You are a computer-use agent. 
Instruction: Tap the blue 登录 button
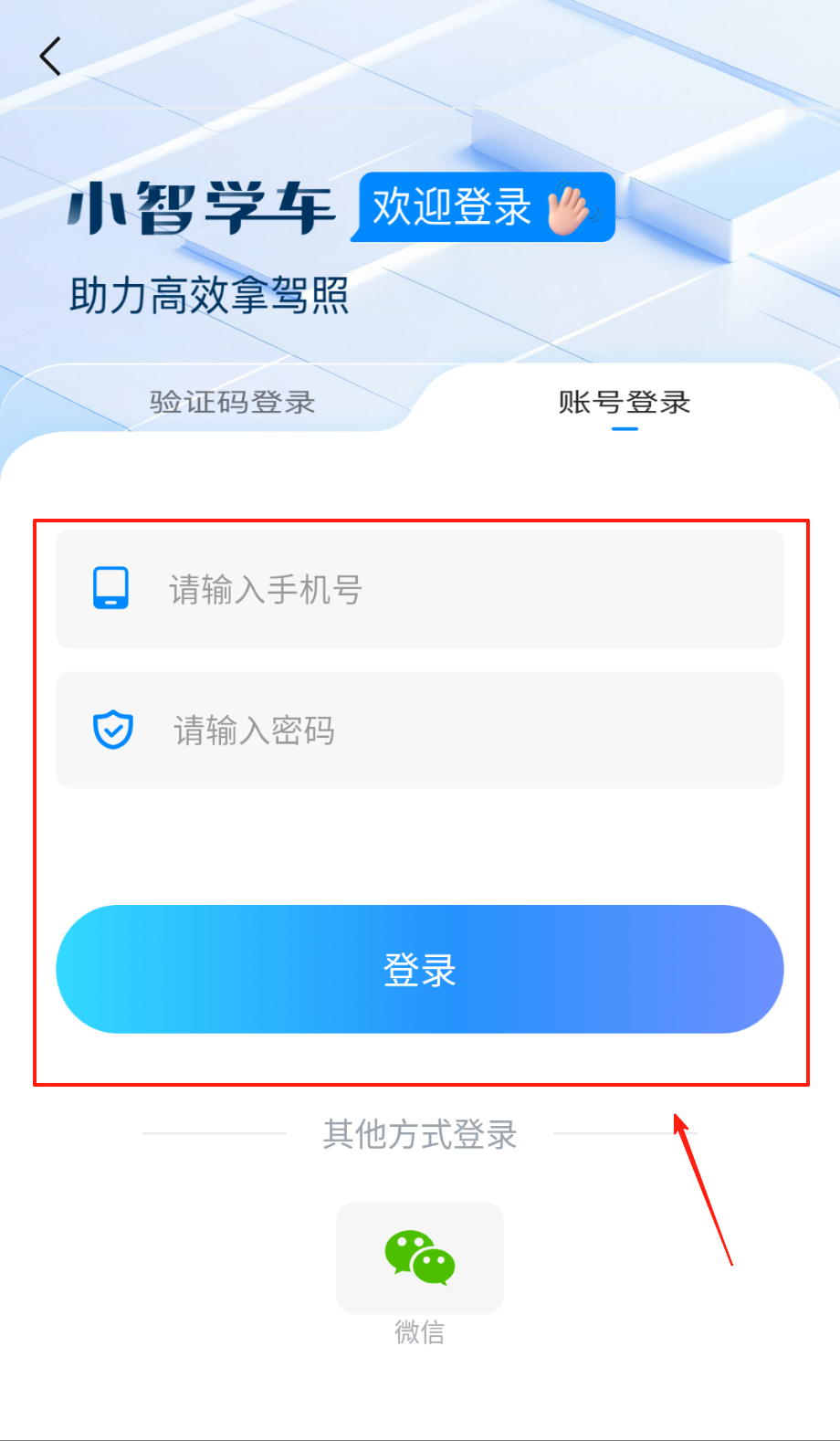[x=420, y=969]
